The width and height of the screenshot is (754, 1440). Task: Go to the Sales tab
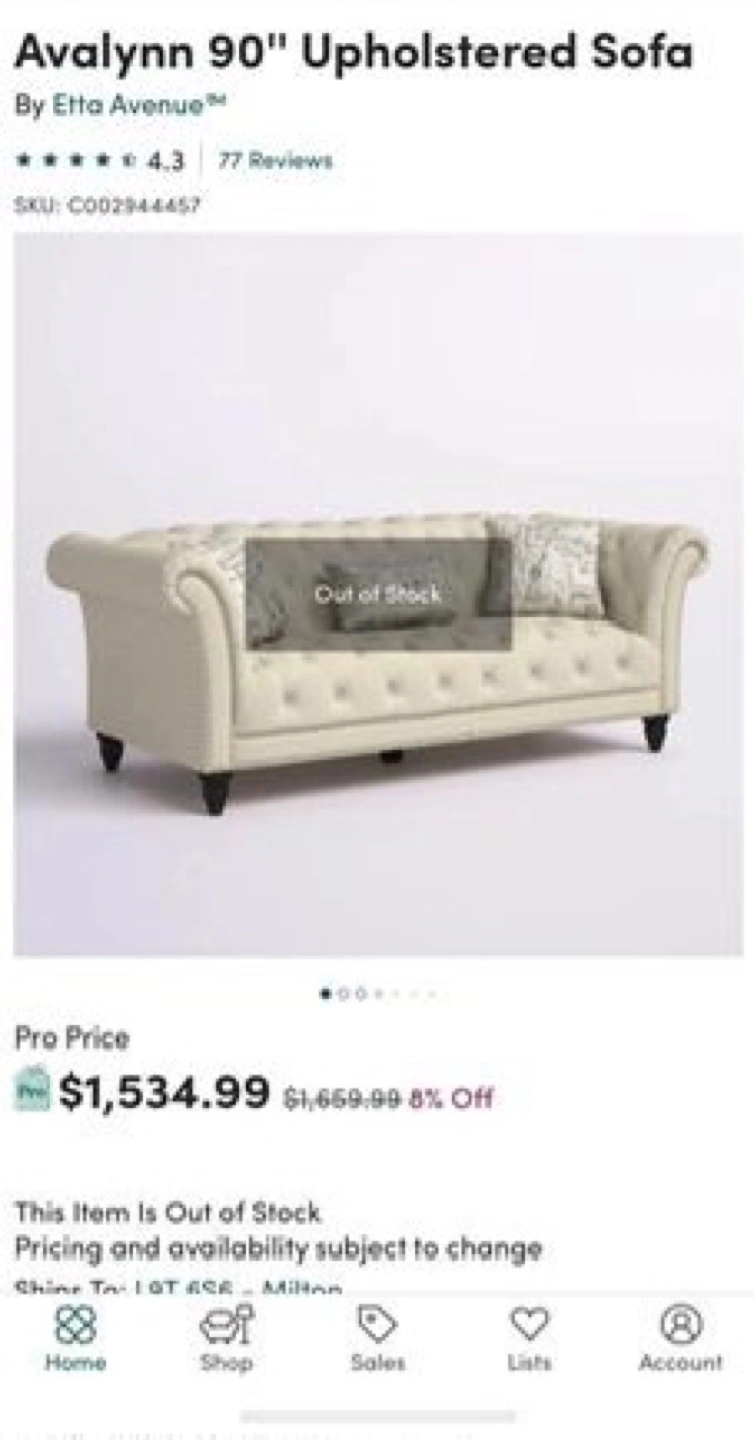click(378, 1340)
